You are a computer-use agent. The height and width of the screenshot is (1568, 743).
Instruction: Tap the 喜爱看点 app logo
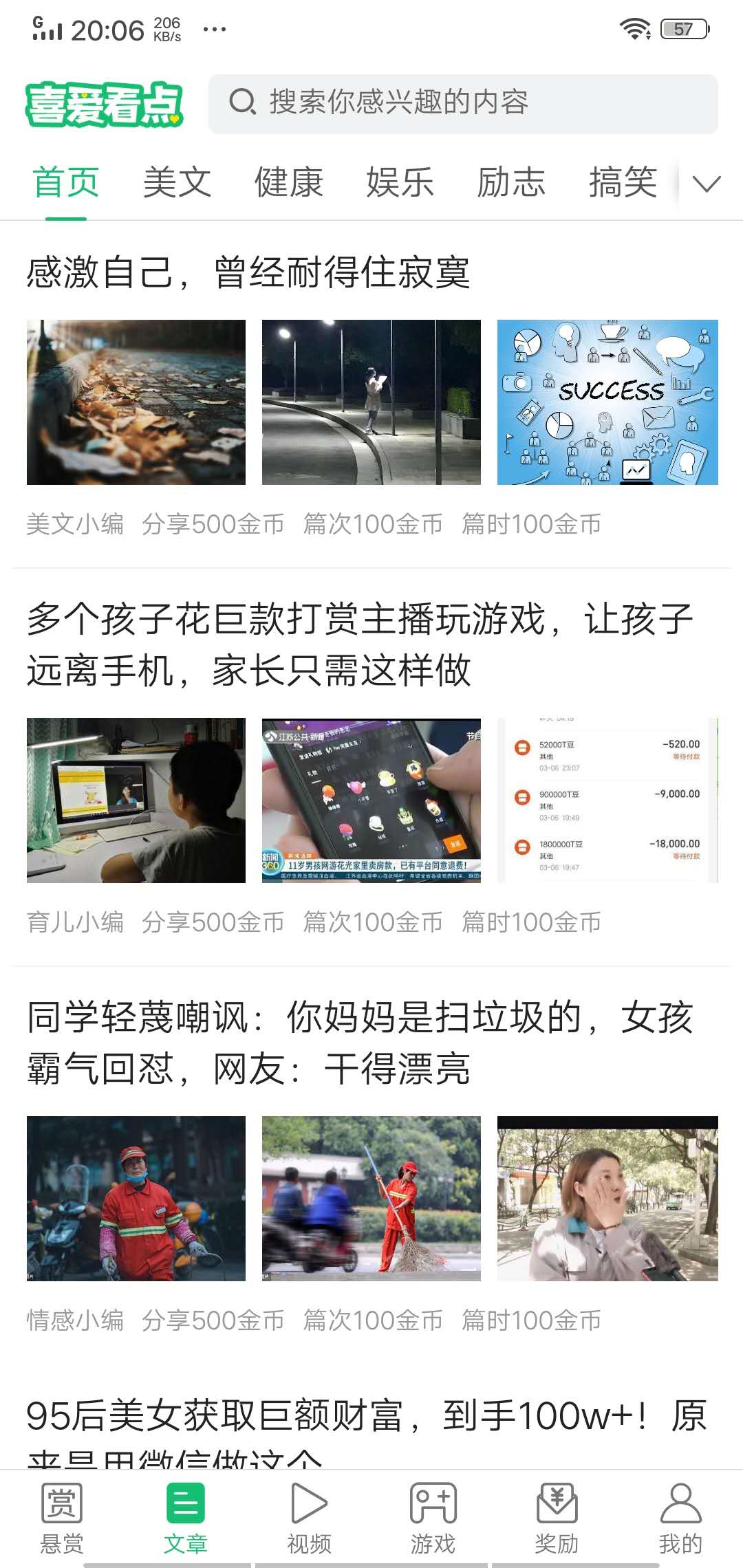(105, 105)
